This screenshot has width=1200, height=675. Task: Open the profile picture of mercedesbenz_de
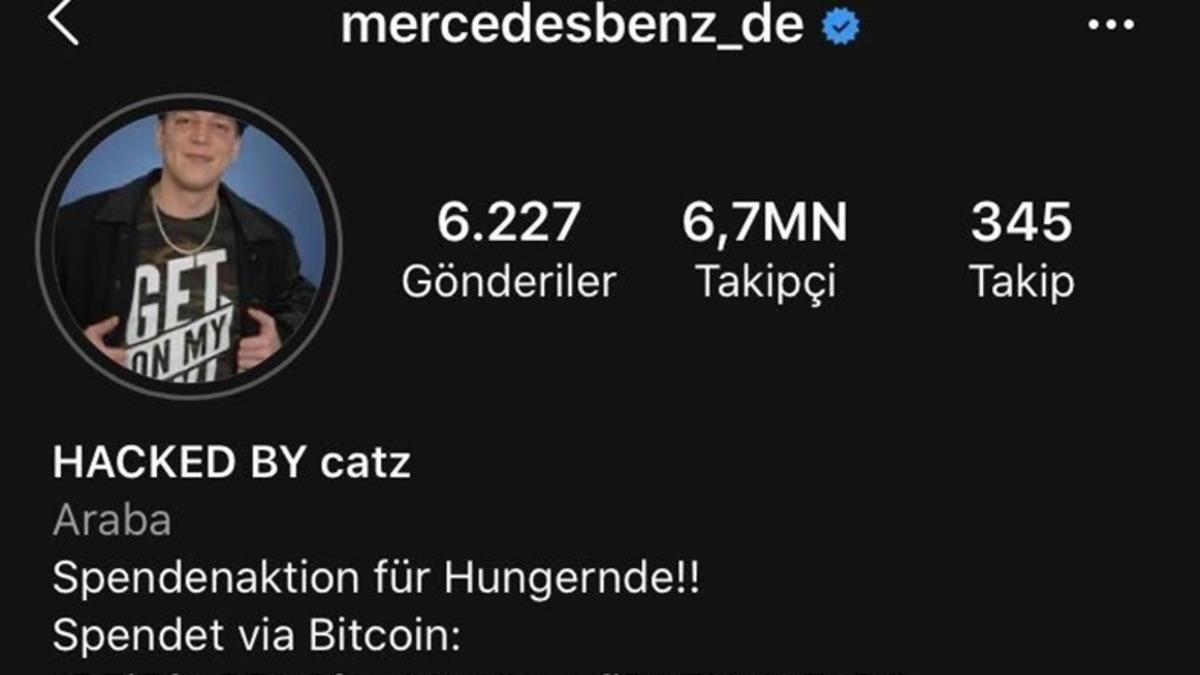point(189,245)
